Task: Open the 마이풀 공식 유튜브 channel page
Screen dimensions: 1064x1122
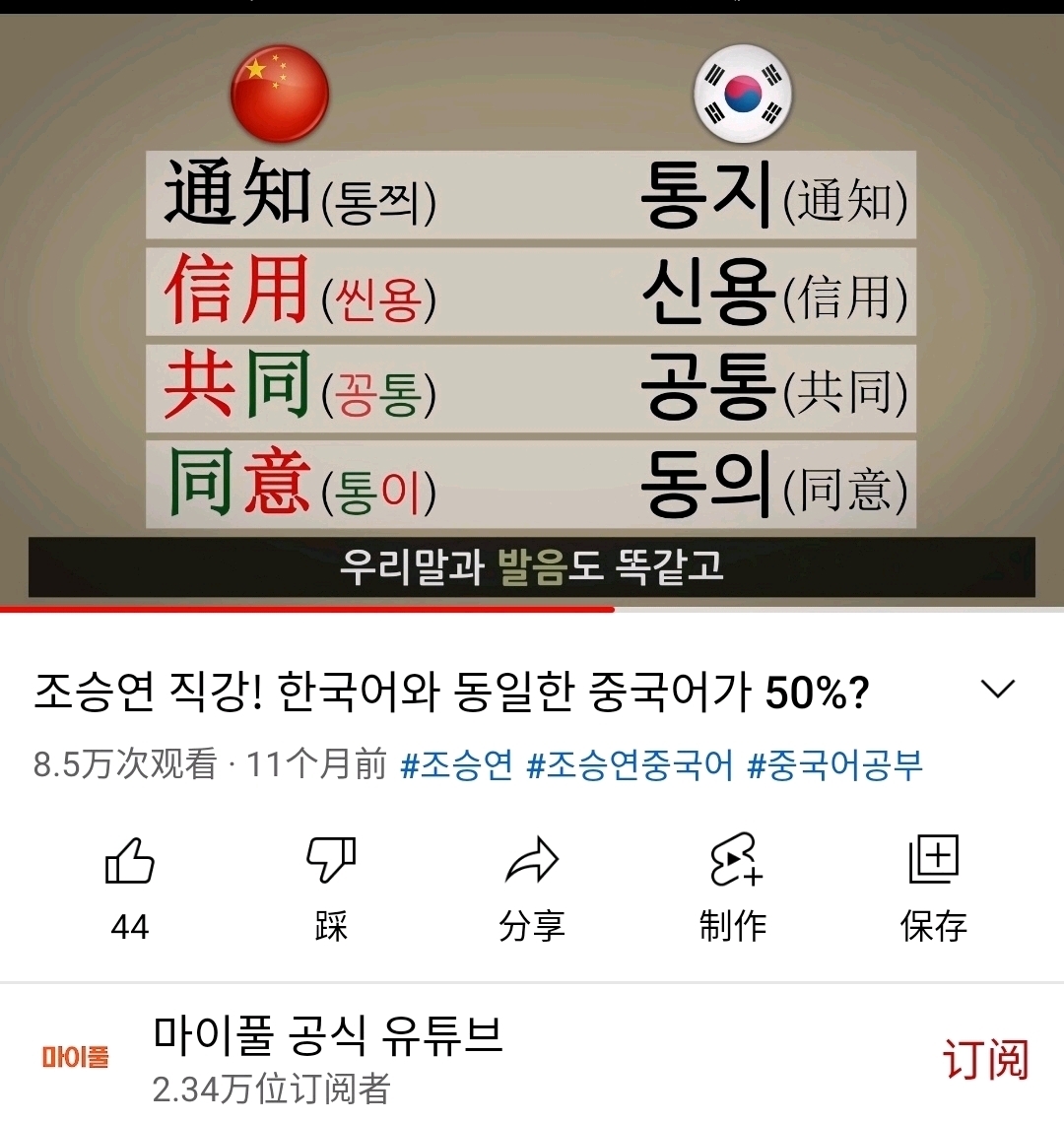Action: point(327,1037)
